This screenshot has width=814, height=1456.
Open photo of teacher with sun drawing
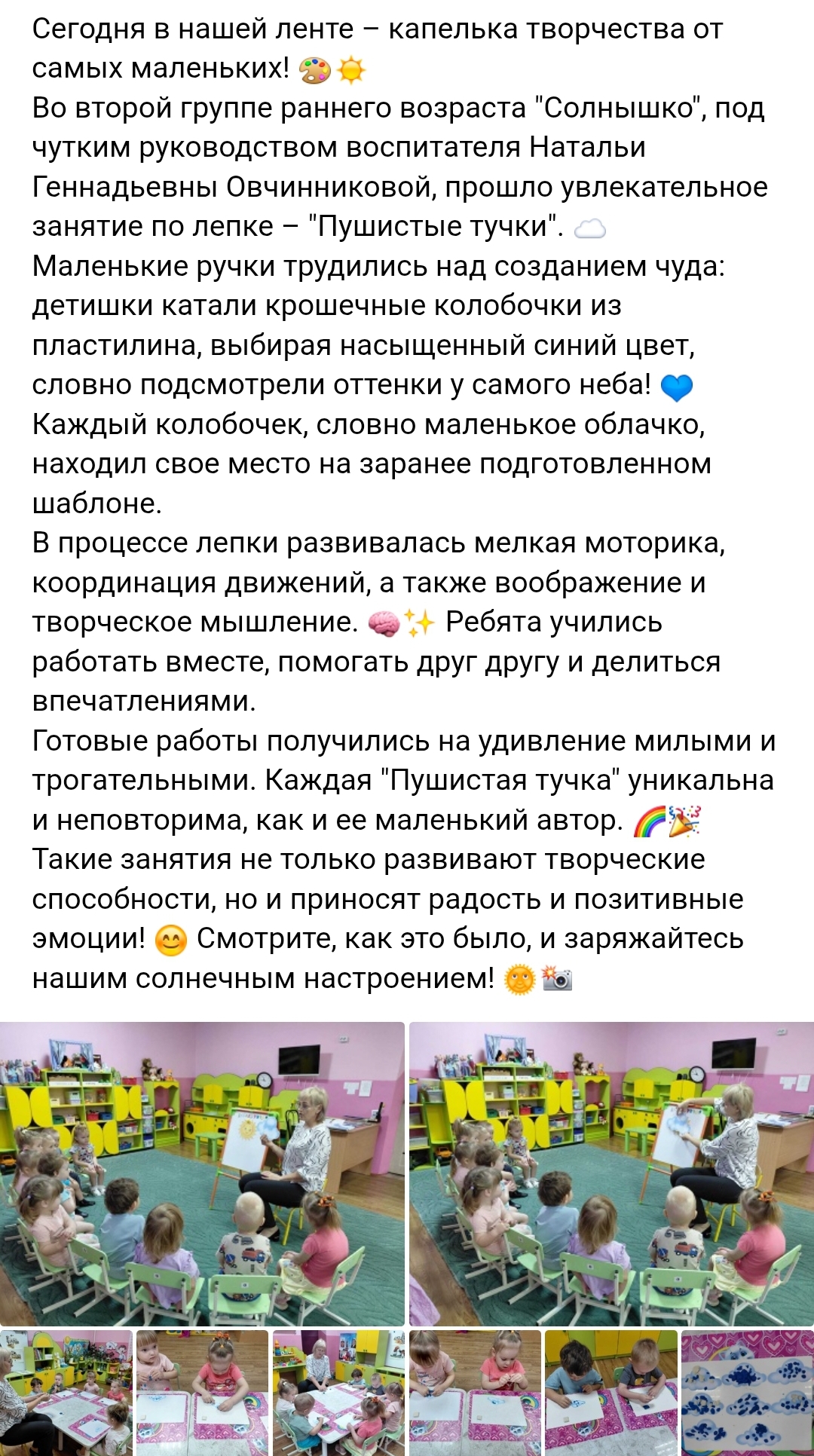202,1173
